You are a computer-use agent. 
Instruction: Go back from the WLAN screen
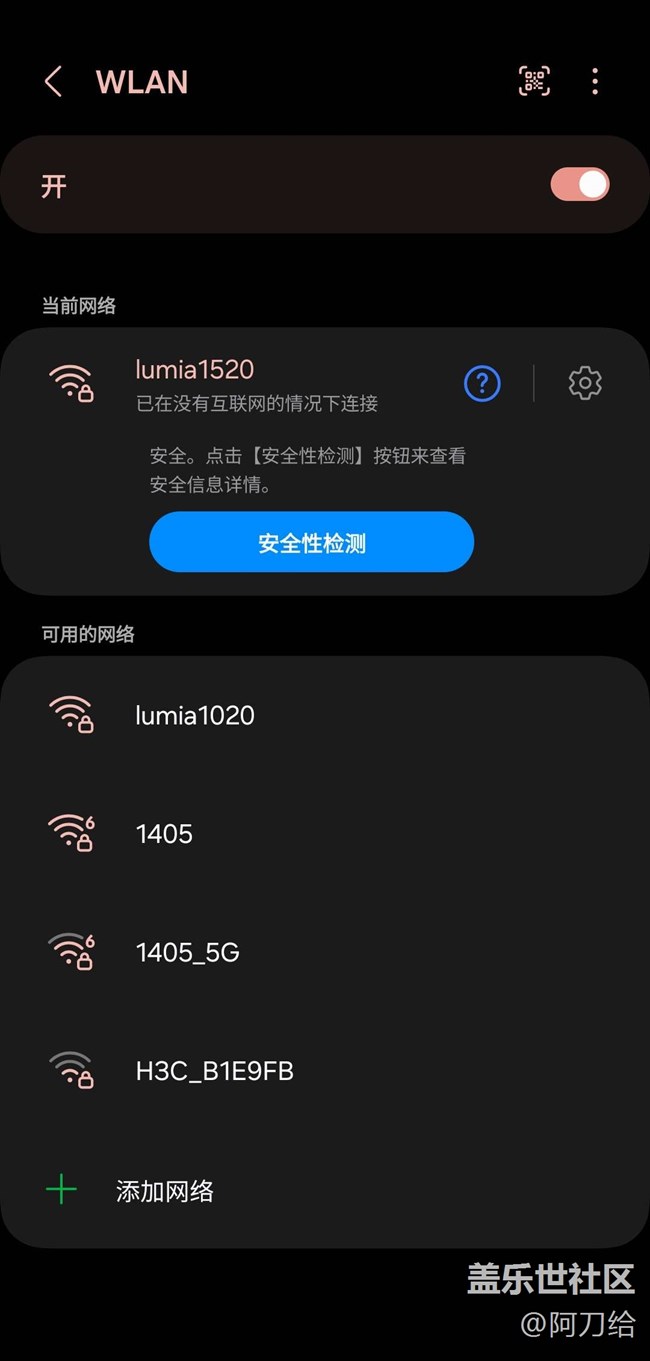[54, 82]
